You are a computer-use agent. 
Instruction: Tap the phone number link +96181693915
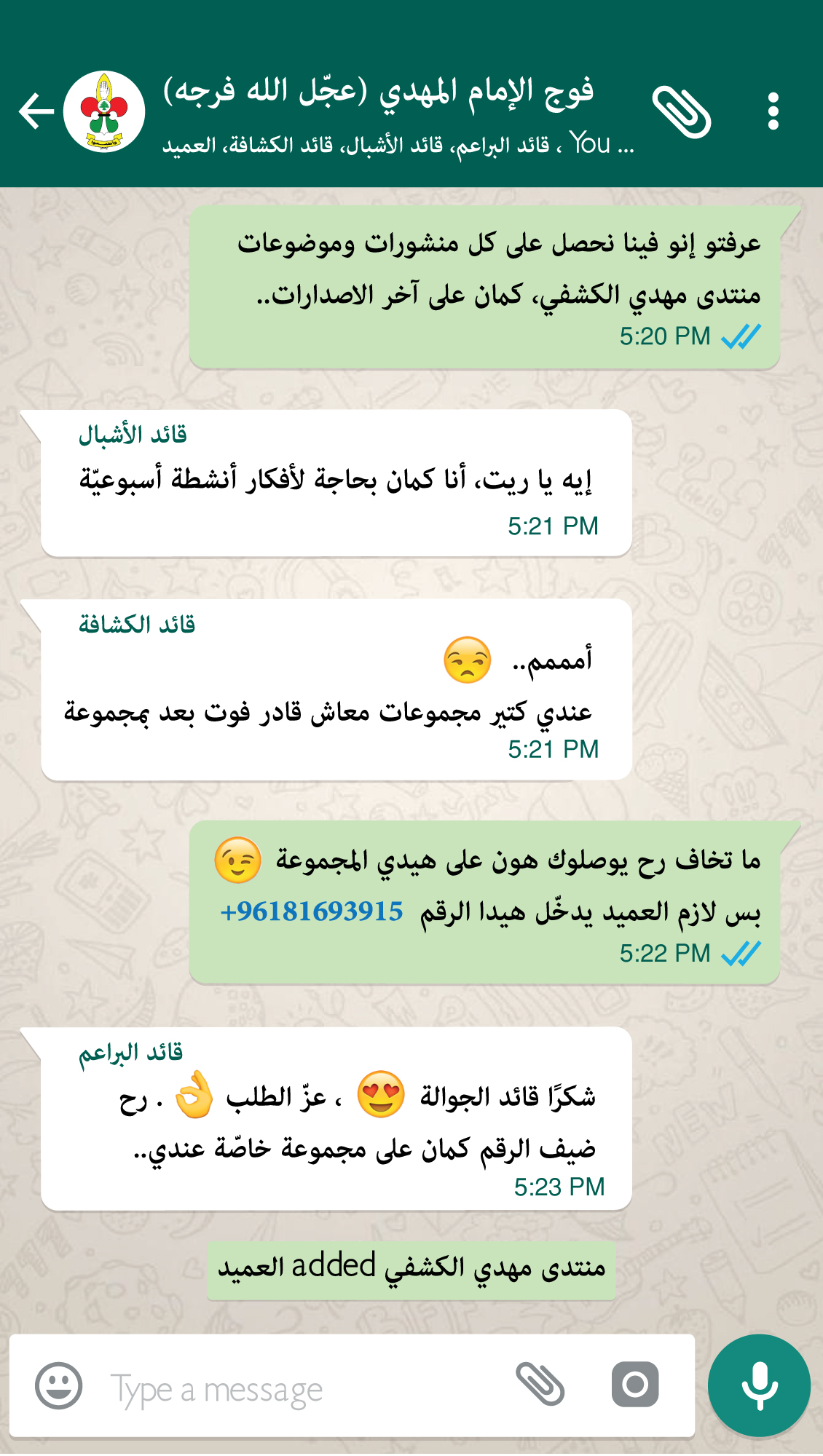[x=312, y=911]
